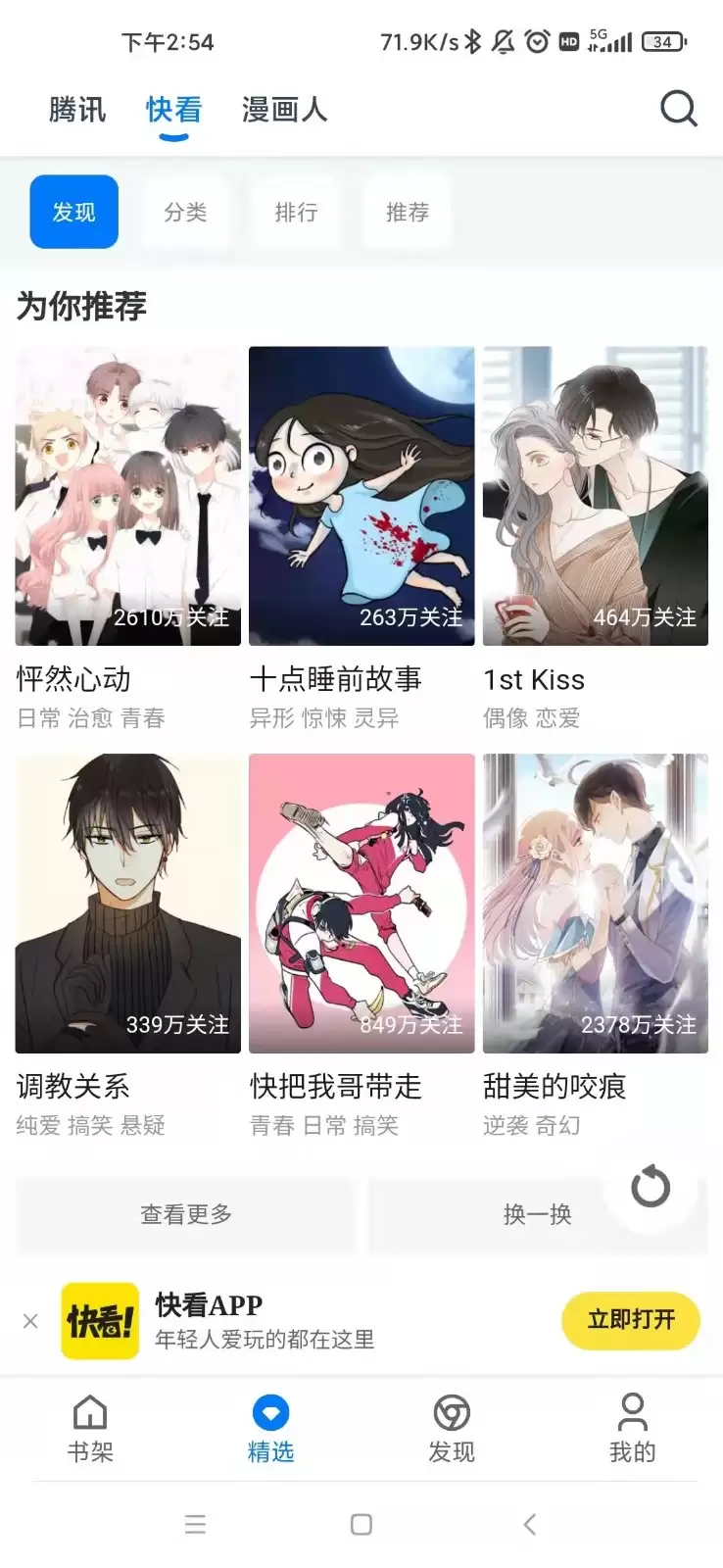This screenshot has height=1568, width=723.
Task: Select the 分类 category option
Action: [x=185, y=213]
